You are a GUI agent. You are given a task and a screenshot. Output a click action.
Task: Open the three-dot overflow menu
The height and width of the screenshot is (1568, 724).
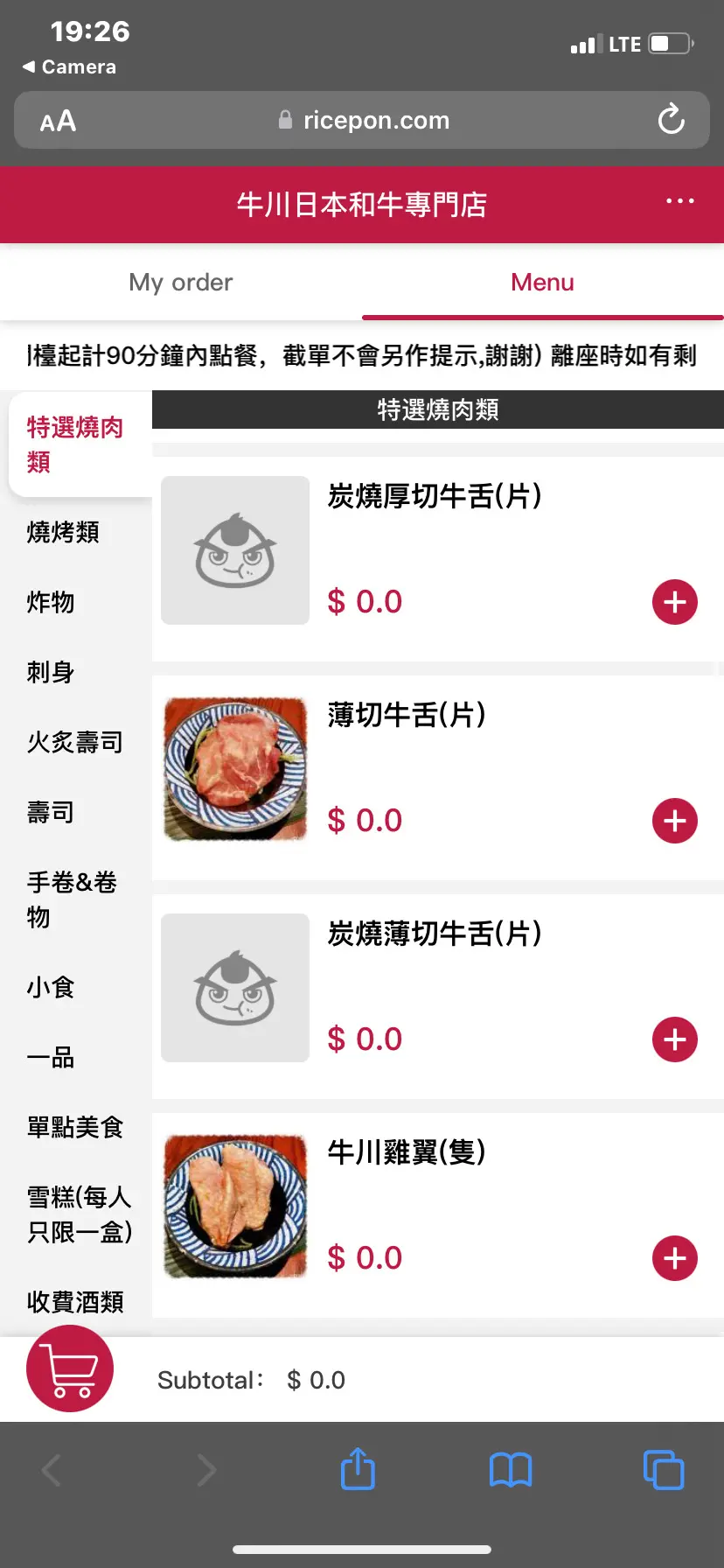tap(679, 202)
